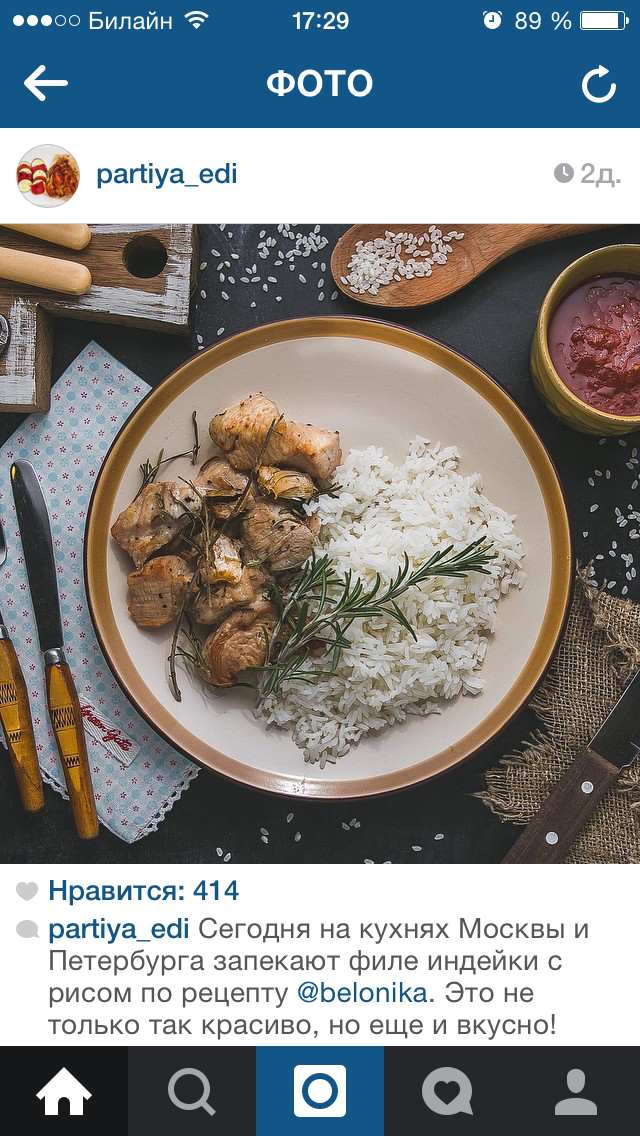Open the camera tab
The height and width of the screenshot is (1136, 640).
tap(320, 1091)
